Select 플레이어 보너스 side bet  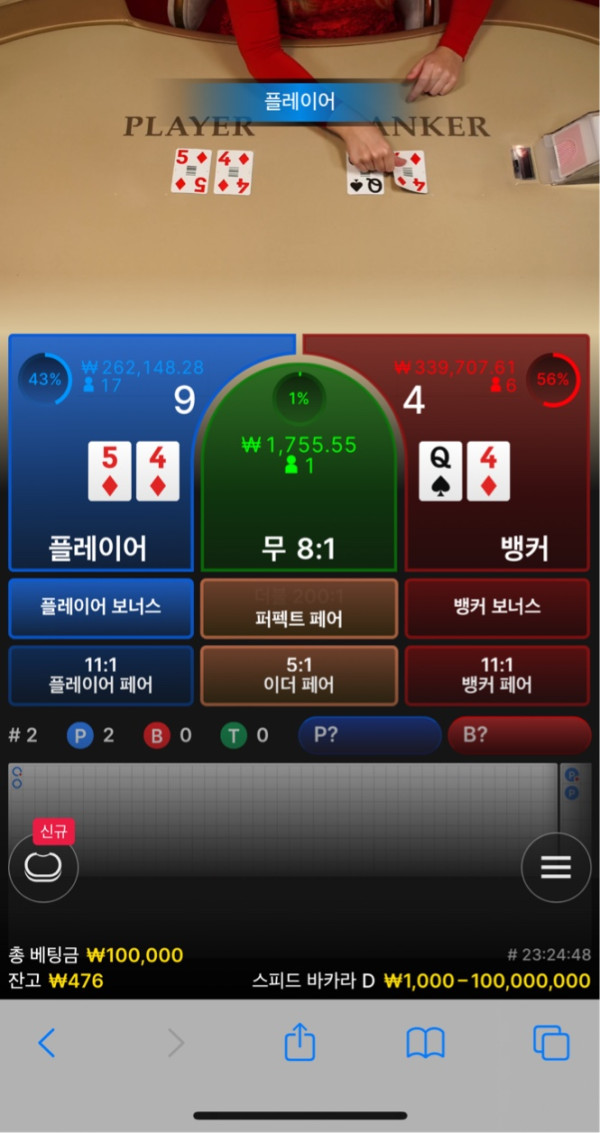[100, 607]
